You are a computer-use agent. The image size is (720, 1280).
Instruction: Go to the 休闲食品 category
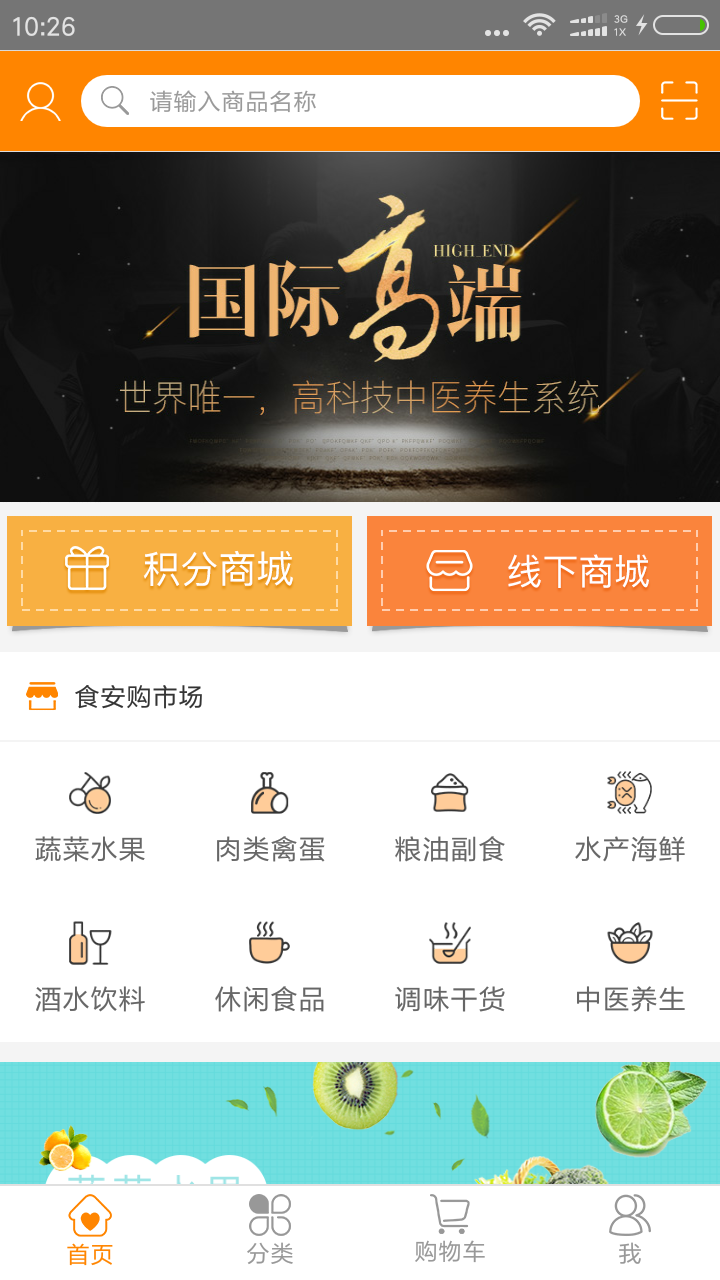coord(270,967)
